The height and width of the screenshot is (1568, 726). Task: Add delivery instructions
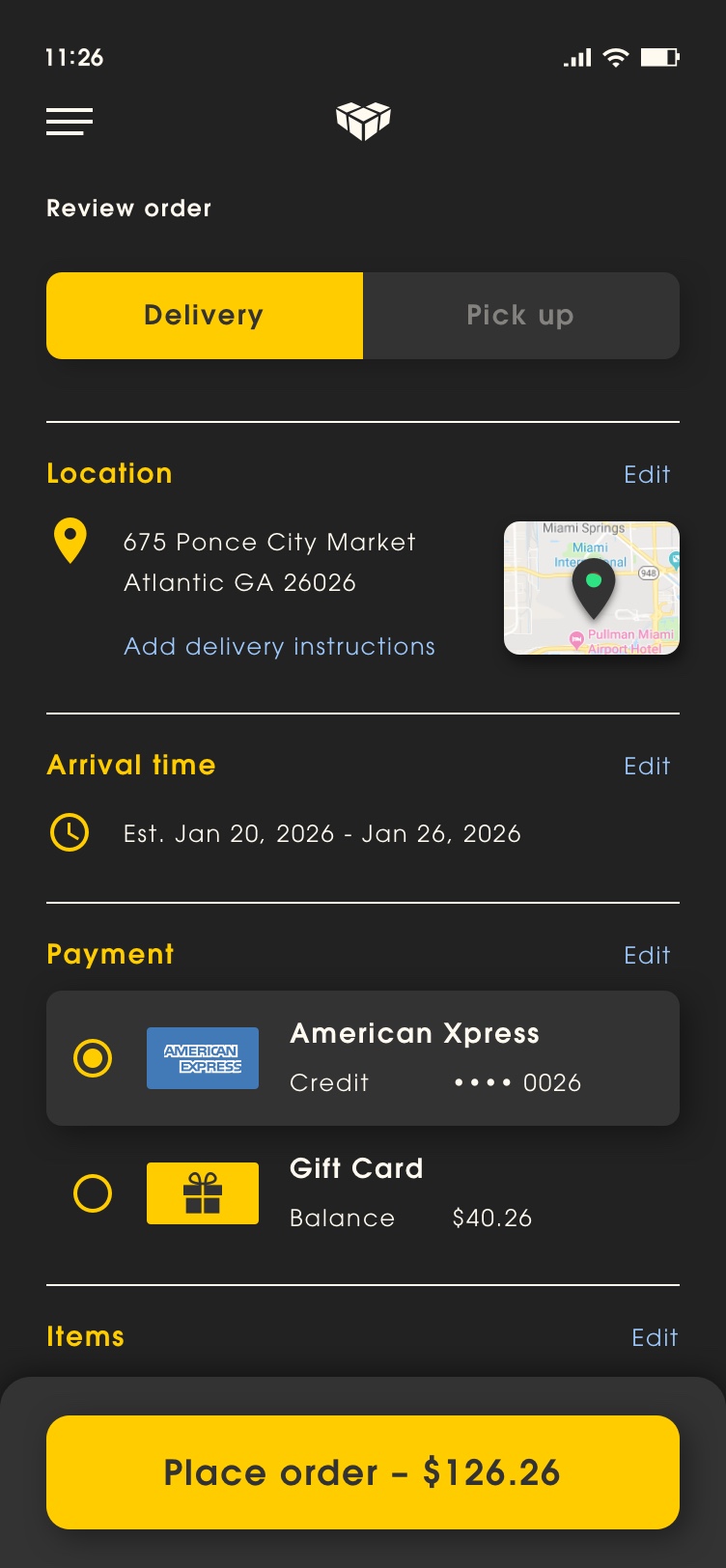click(279, 647)
